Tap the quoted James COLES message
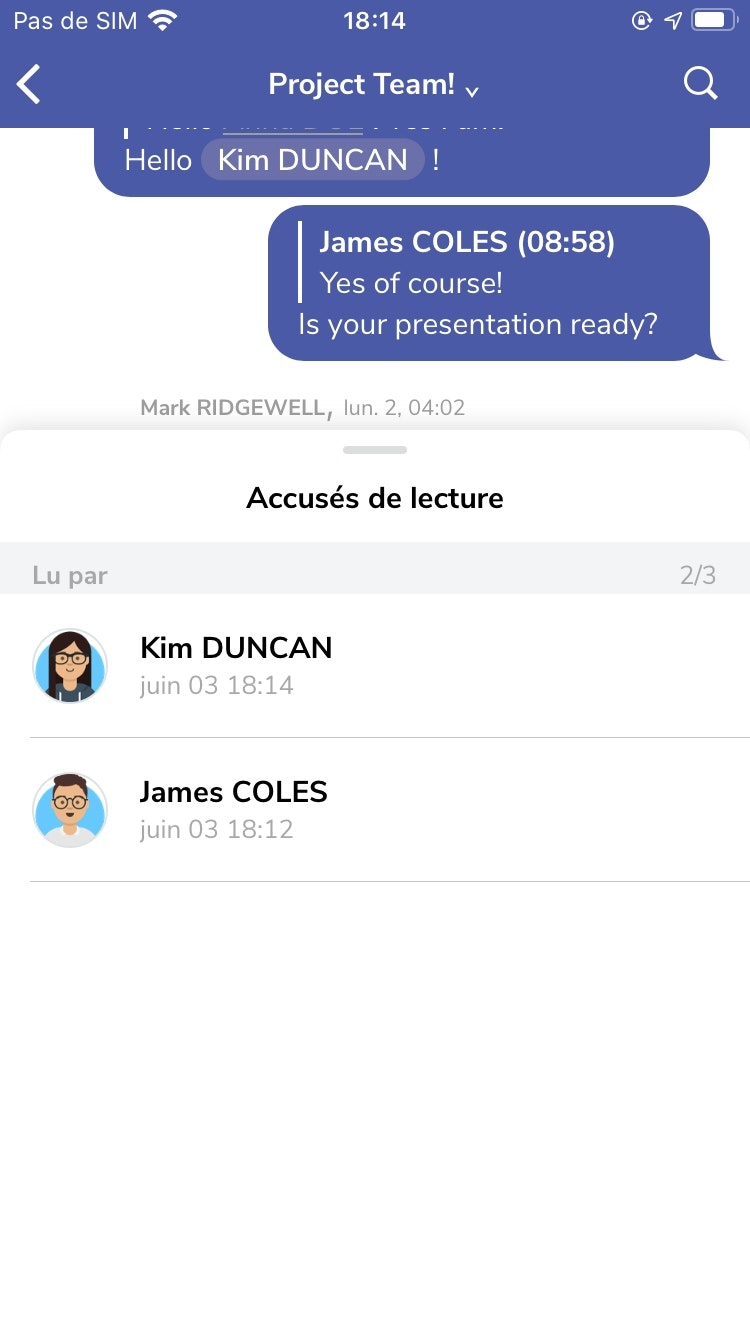 [x=467, y=263]
